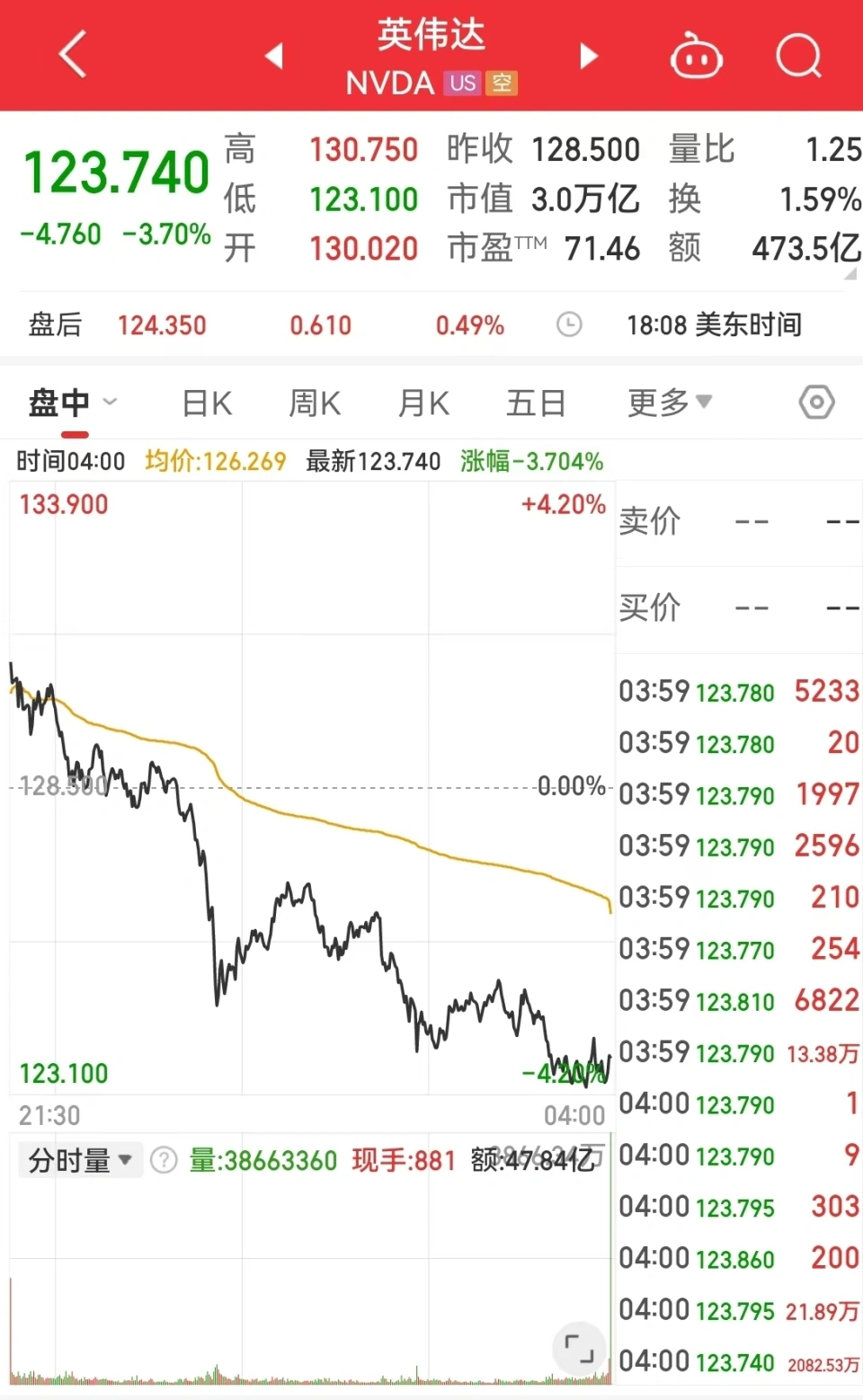Open chart settings hexagon icon
This screenshot has height=1400, width=863.
pos(816,403)
